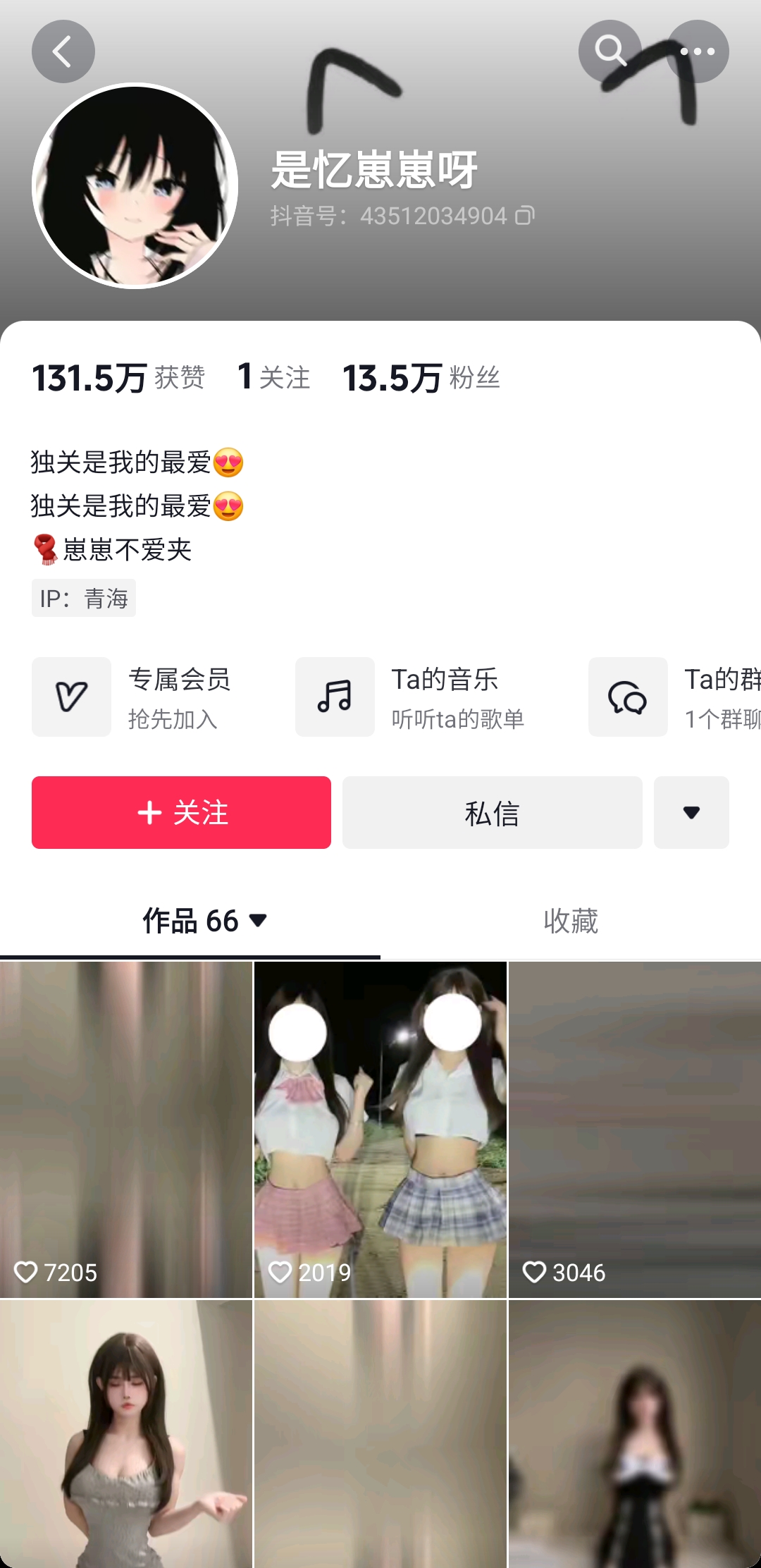Go back using the back arrow
The height and width of the screenshot is (1568, 761).
63,51
